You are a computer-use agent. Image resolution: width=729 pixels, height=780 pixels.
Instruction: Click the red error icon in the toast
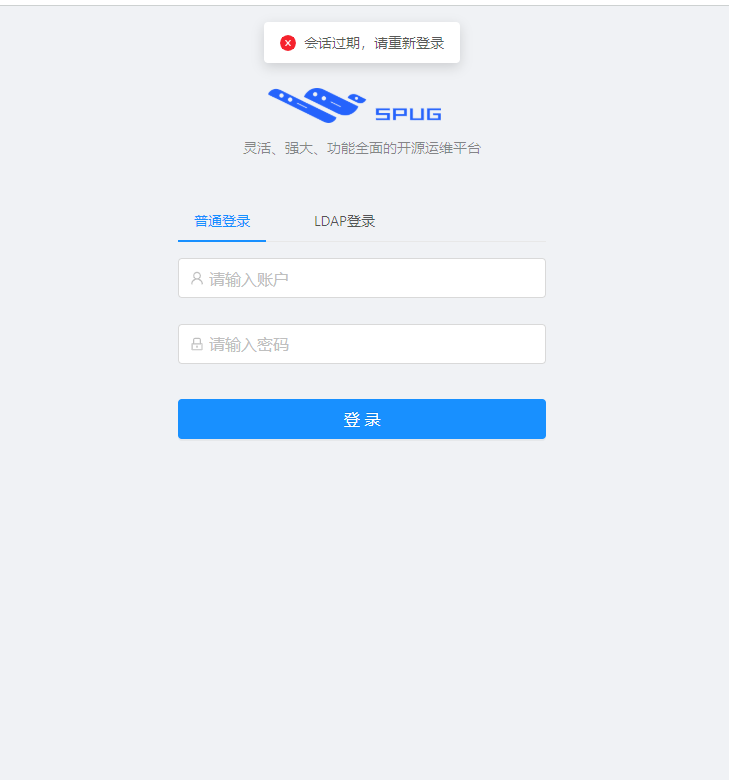288,42
